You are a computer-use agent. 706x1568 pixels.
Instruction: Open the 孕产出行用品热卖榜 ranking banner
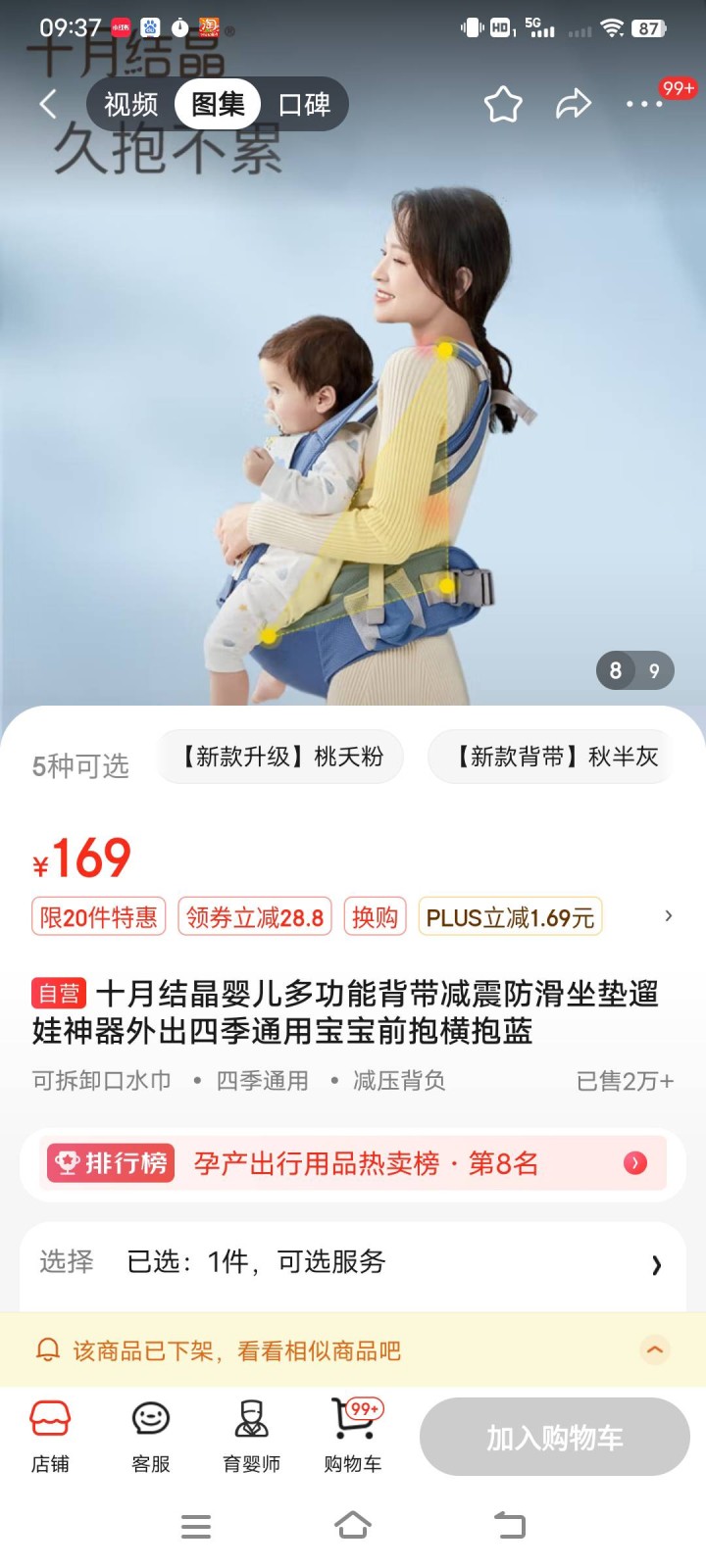353,1163
